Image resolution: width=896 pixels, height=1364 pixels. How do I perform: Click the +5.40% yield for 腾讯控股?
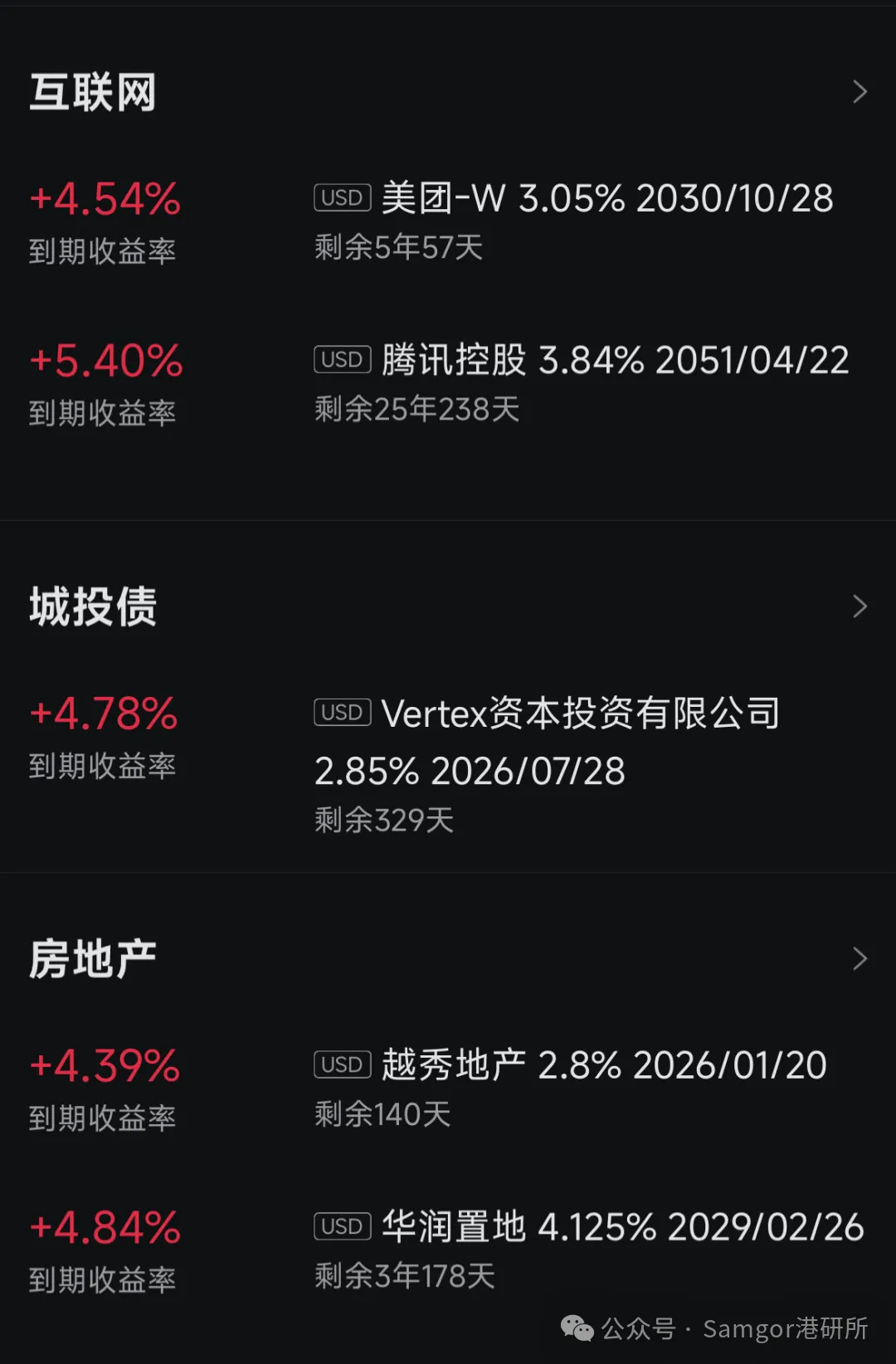point(106,360)
